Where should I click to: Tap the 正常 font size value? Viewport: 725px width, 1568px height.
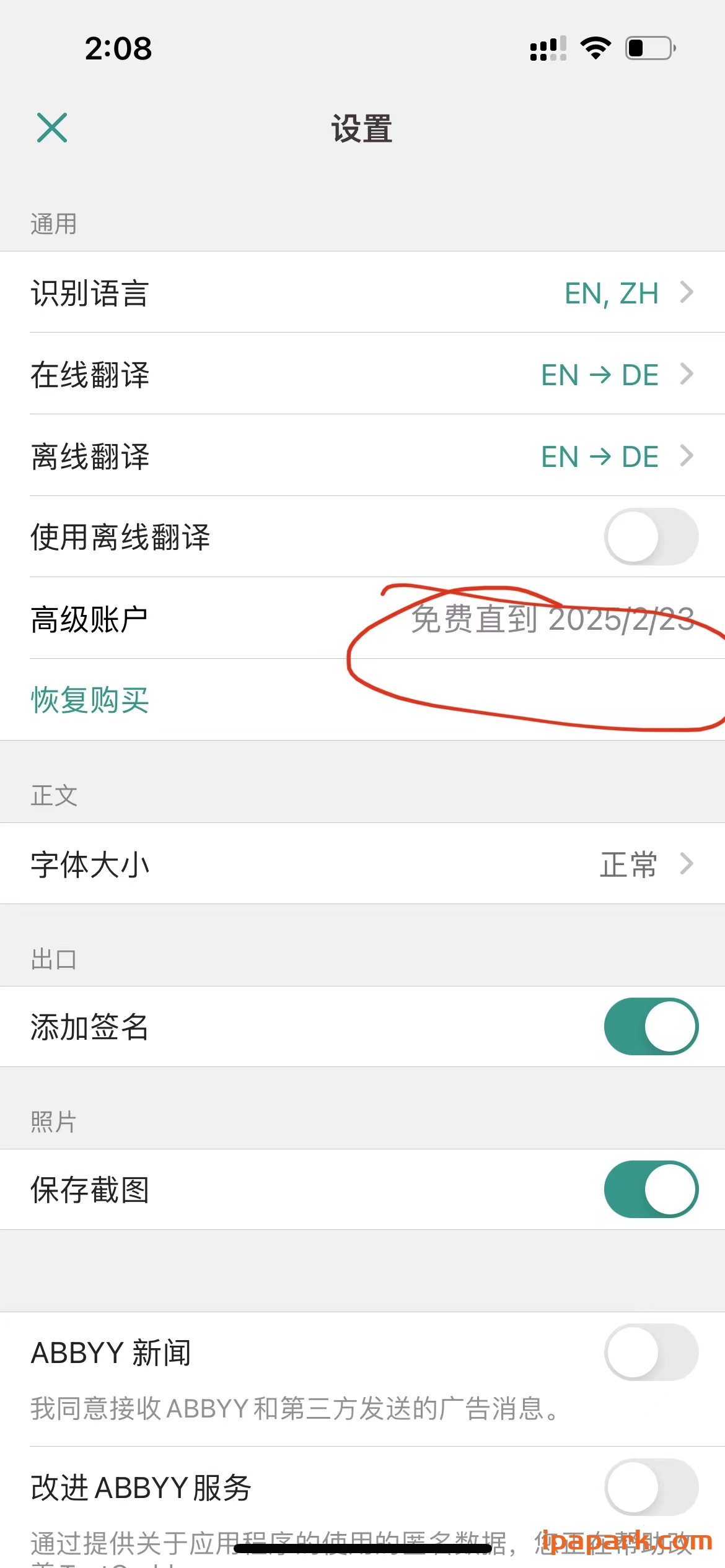[x=628, y=863]
